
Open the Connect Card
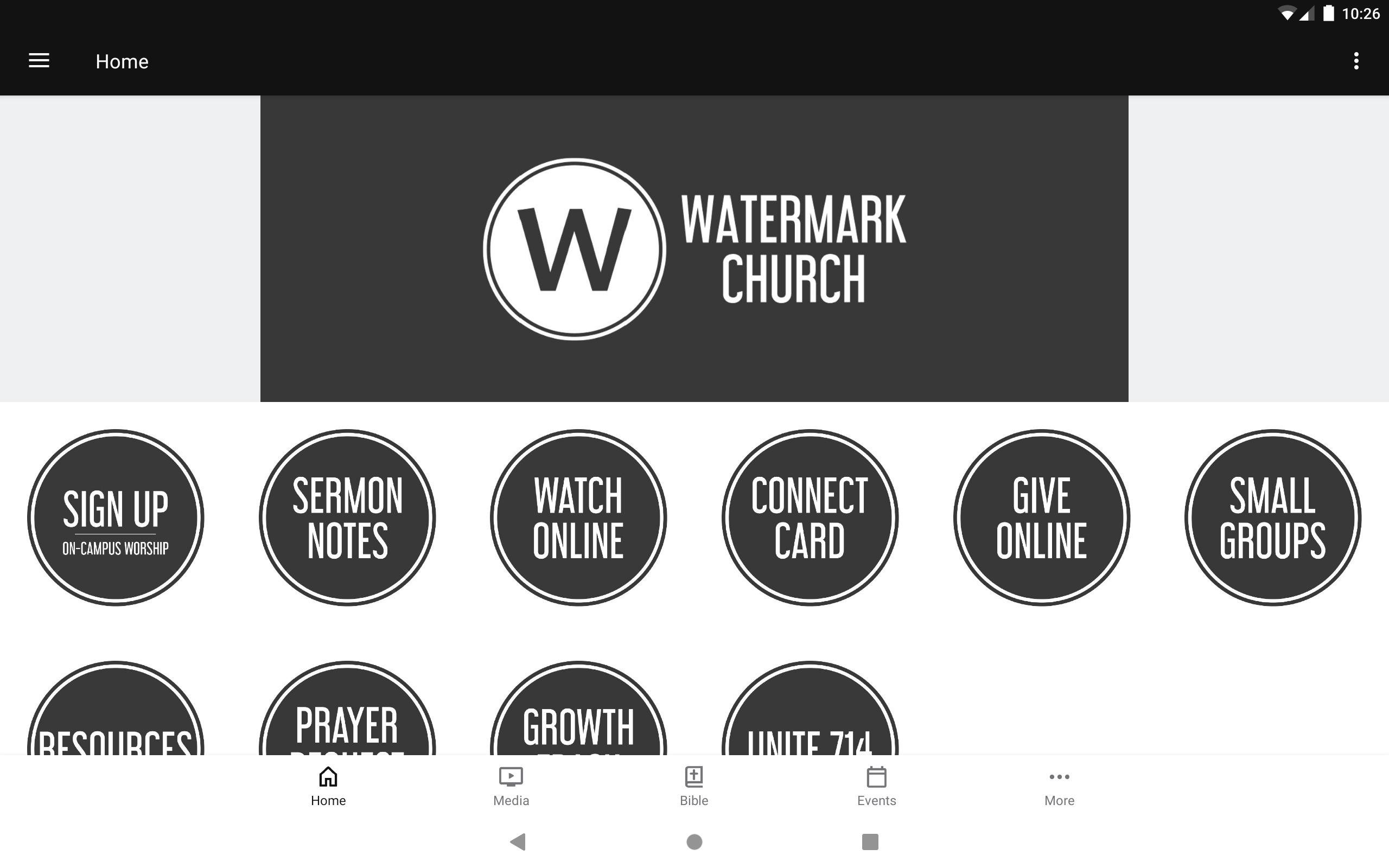[x=810, y=517]
